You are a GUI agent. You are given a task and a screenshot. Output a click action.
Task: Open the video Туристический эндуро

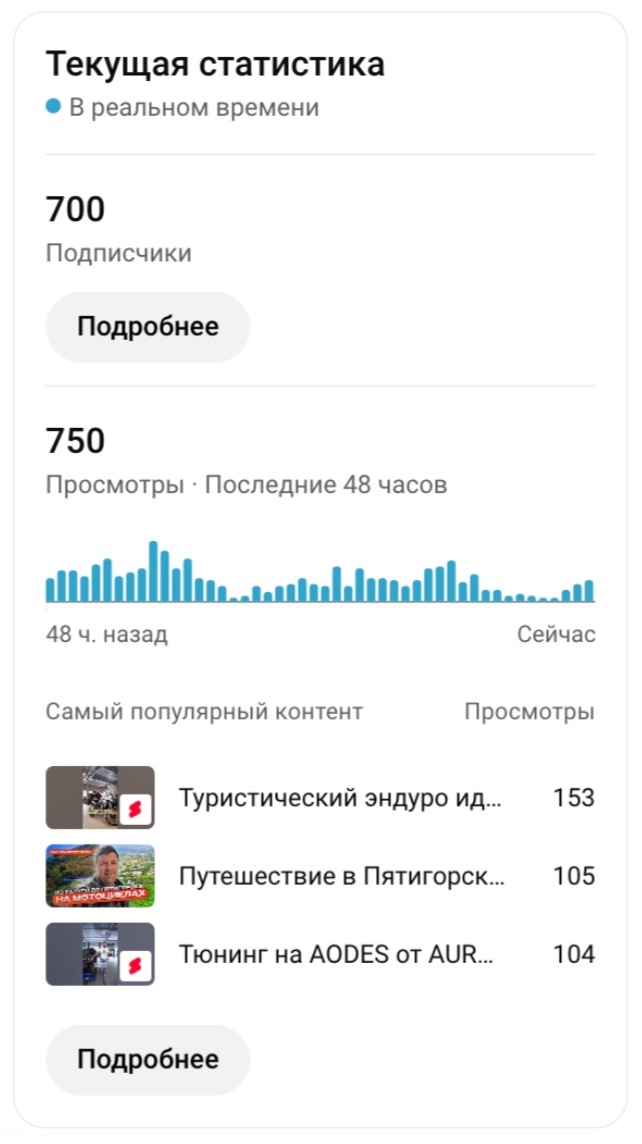320,797
